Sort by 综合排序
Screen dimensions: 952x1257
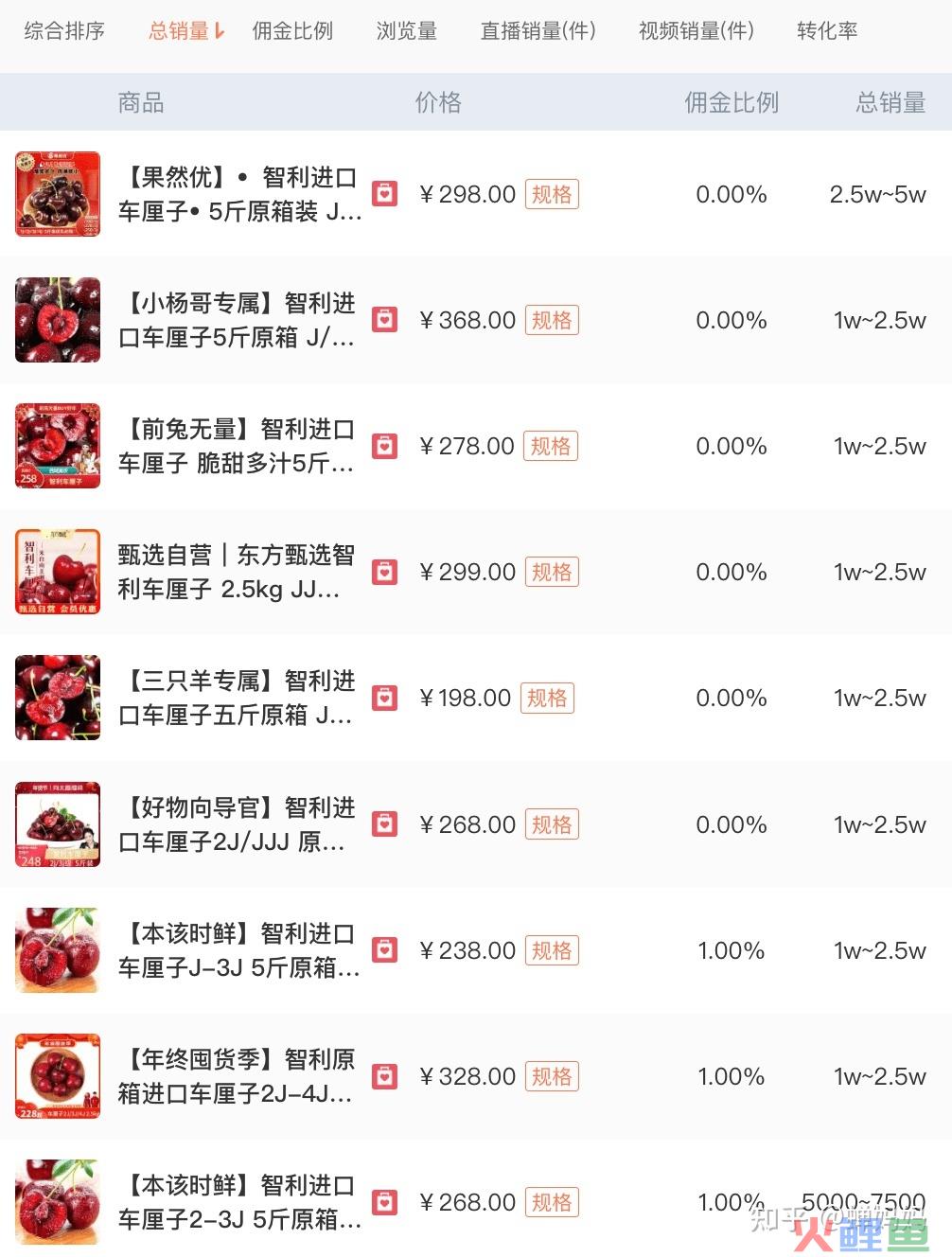coord(64,31)
